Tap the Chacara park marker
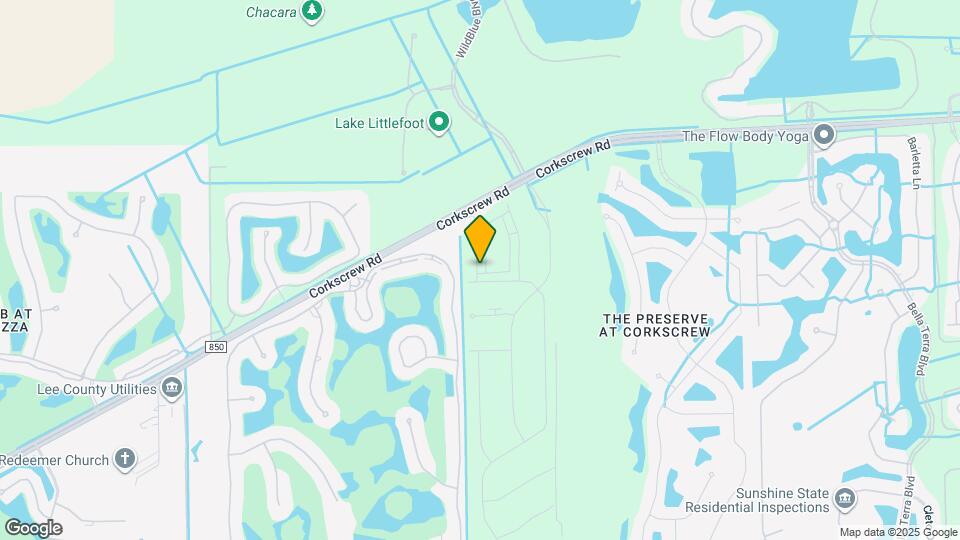 pyautogui.click(x=313, y=11)
